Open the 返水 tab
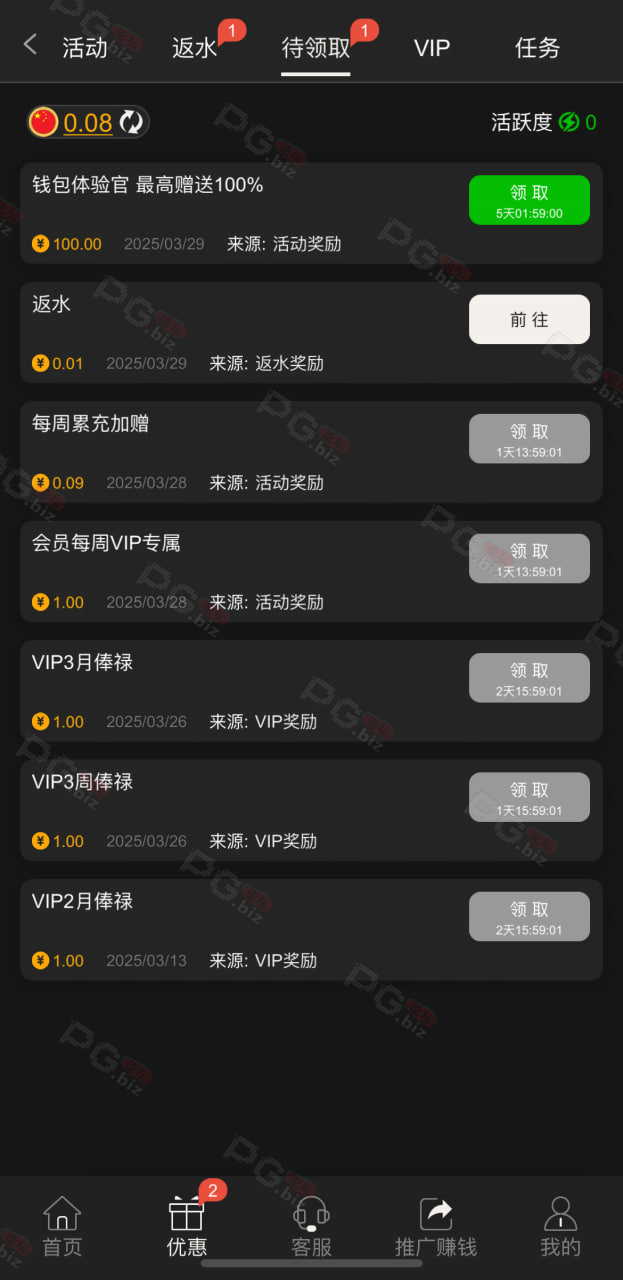 click(195, 48)
